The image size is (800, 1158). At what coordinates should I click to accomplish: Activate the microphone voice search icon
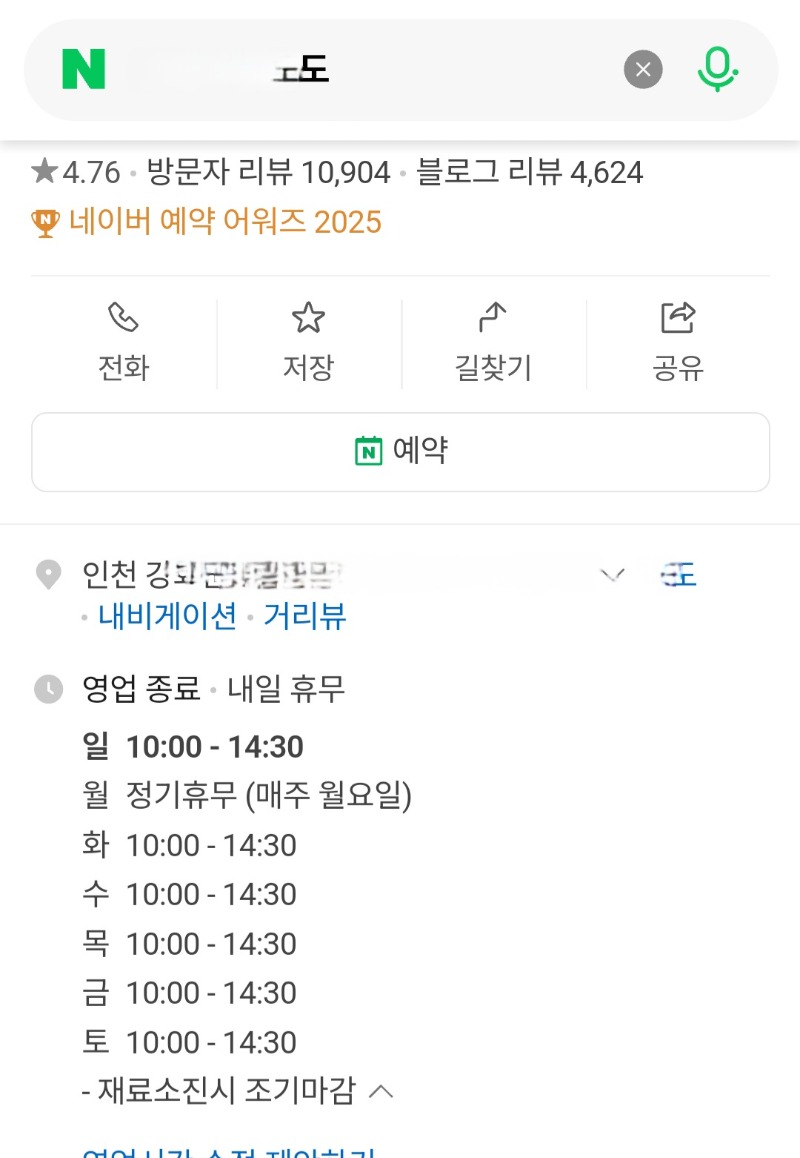(x=718, y=68)
